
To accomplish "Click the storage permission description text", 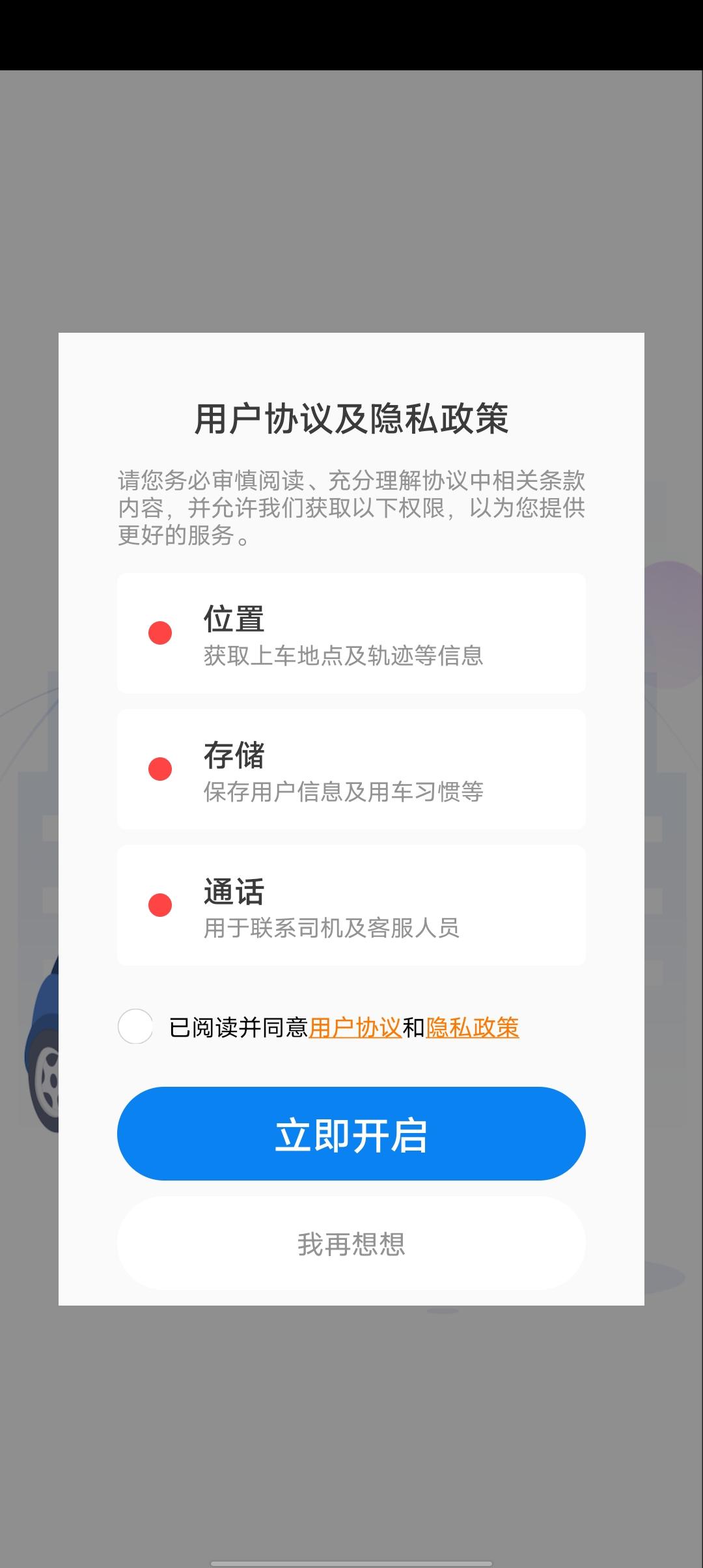I will (x=344, y=794).
